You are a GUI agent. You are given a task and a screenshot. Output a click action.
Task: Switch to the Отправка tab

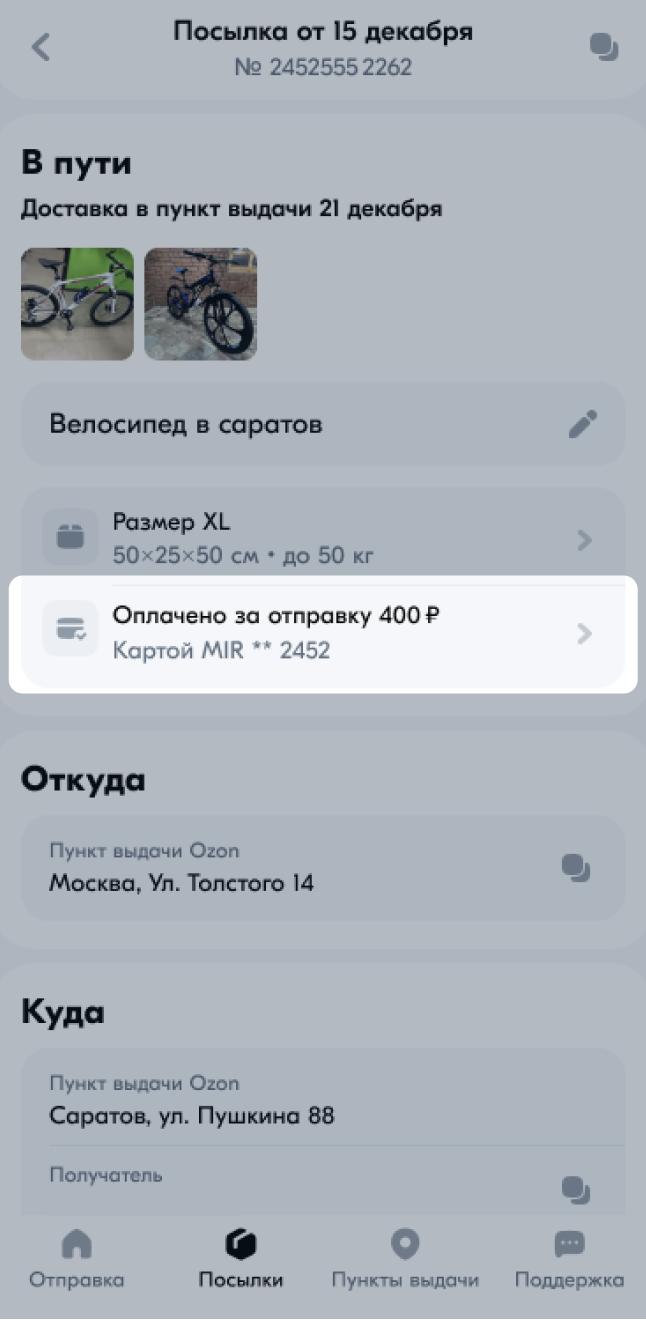pos(77,1259)
